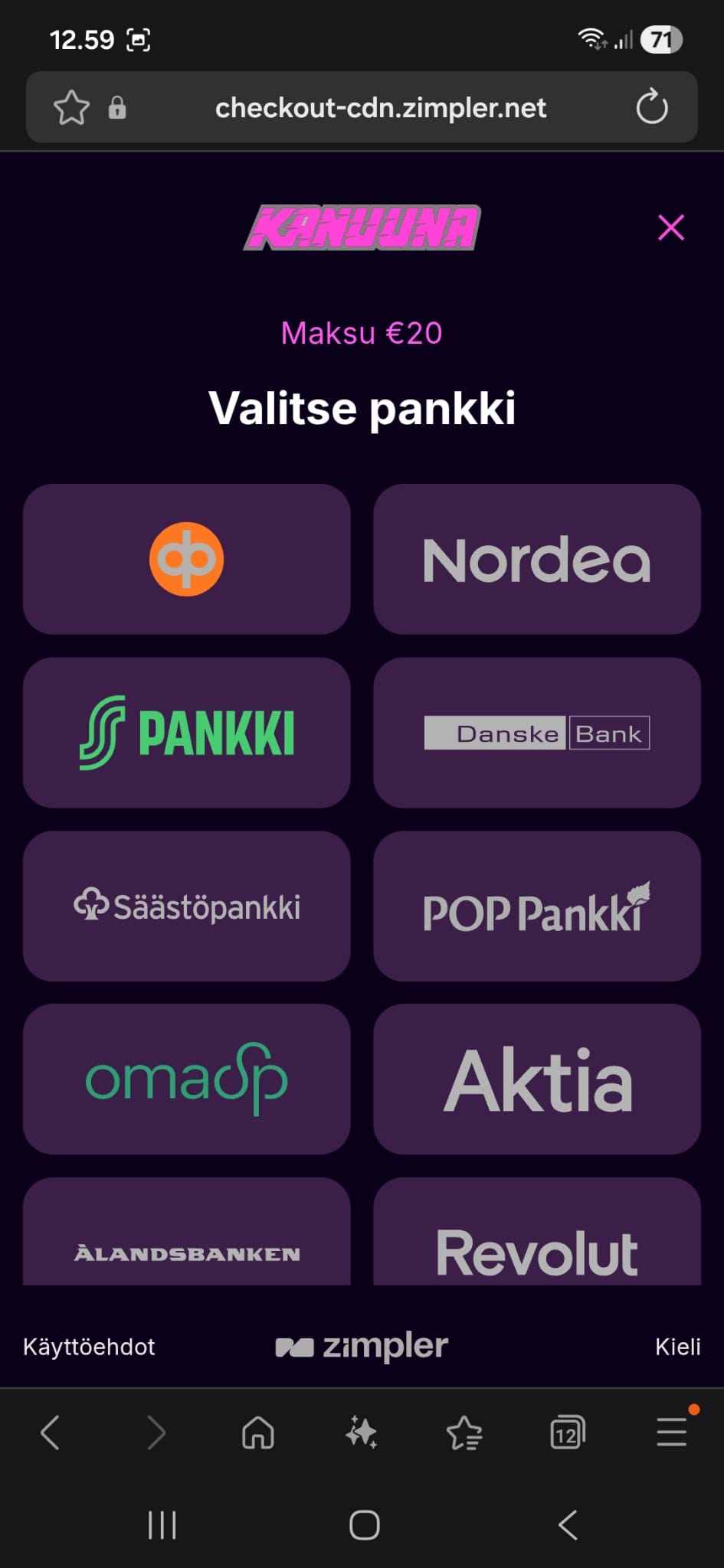The width and height of the screenshot is (724, 1568).
Task: Select Aktia from the bank options
Action: [x=536, y=1080]
